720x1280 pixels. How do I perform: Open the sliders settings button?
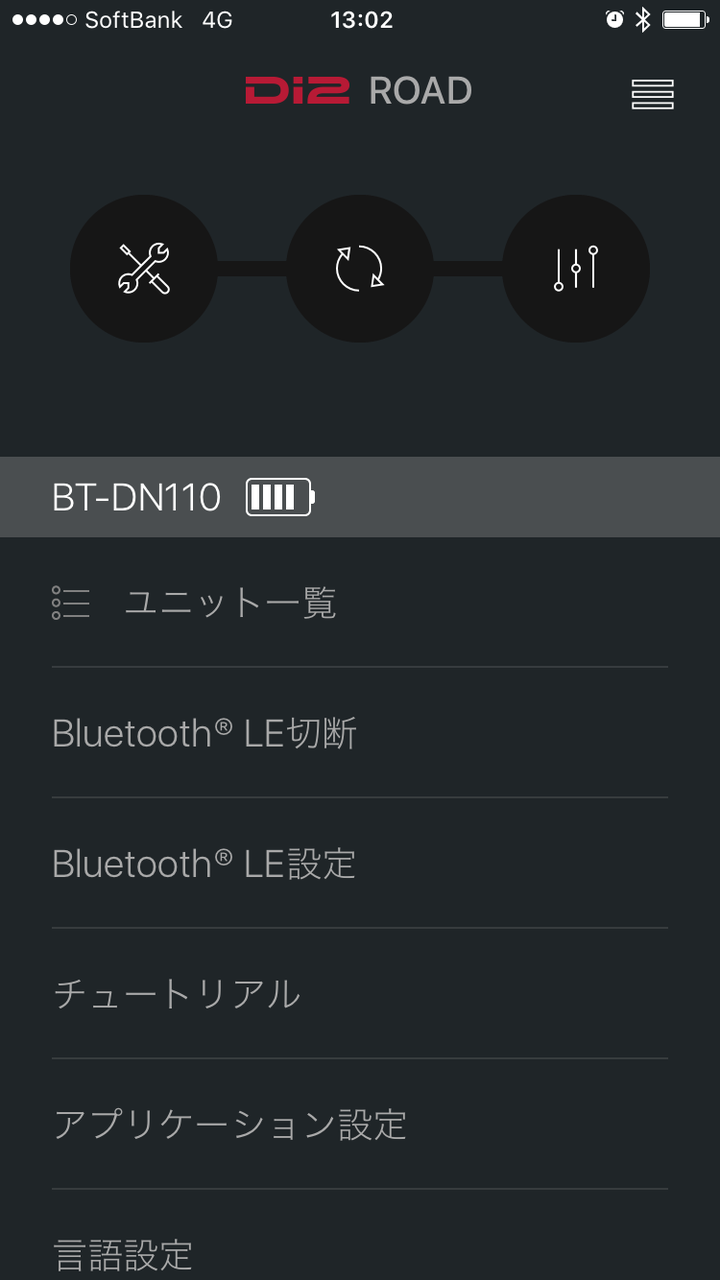tap(576, 268)
